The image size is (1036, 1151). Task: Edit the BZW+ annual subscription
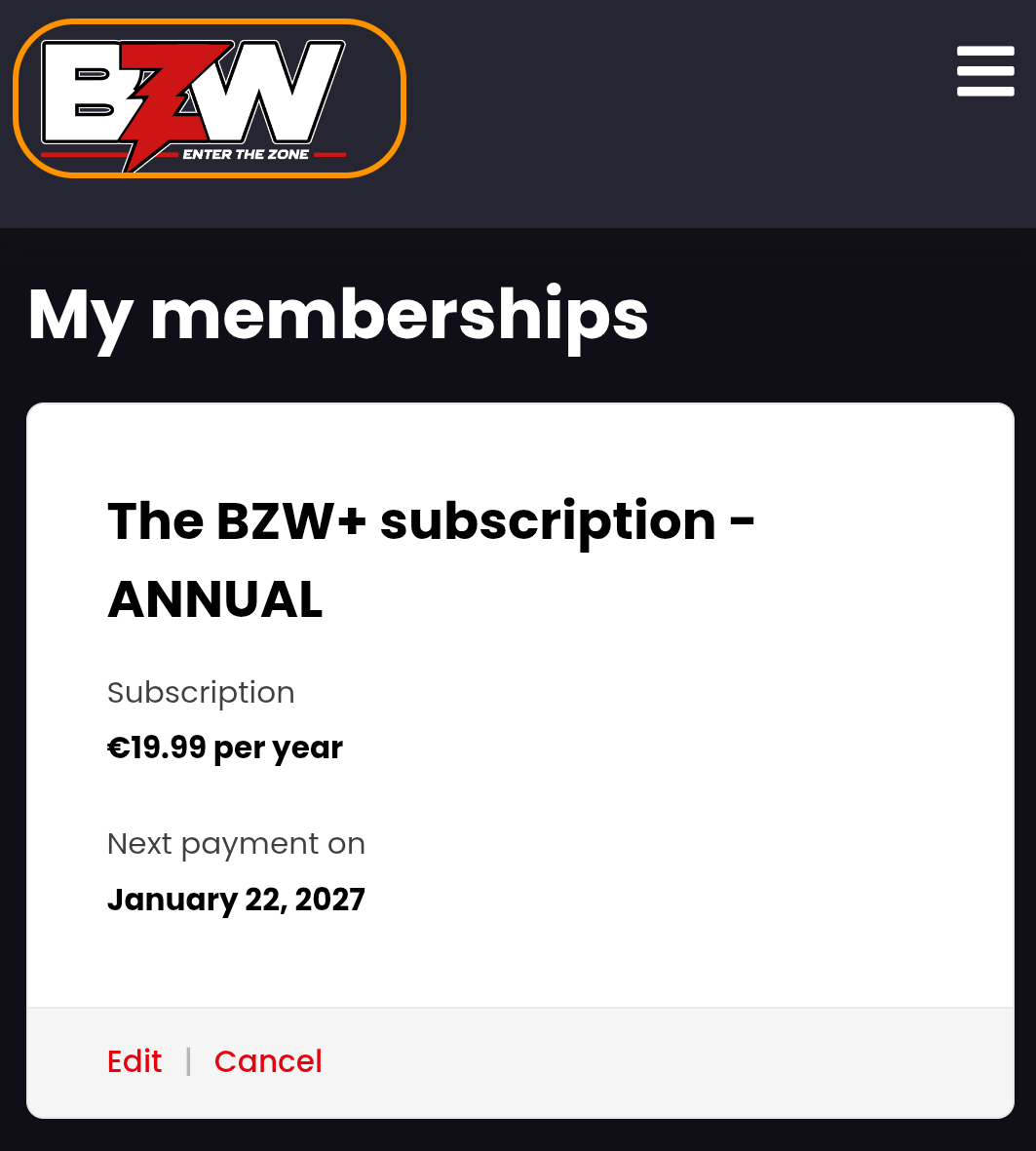coord(134,1061)
